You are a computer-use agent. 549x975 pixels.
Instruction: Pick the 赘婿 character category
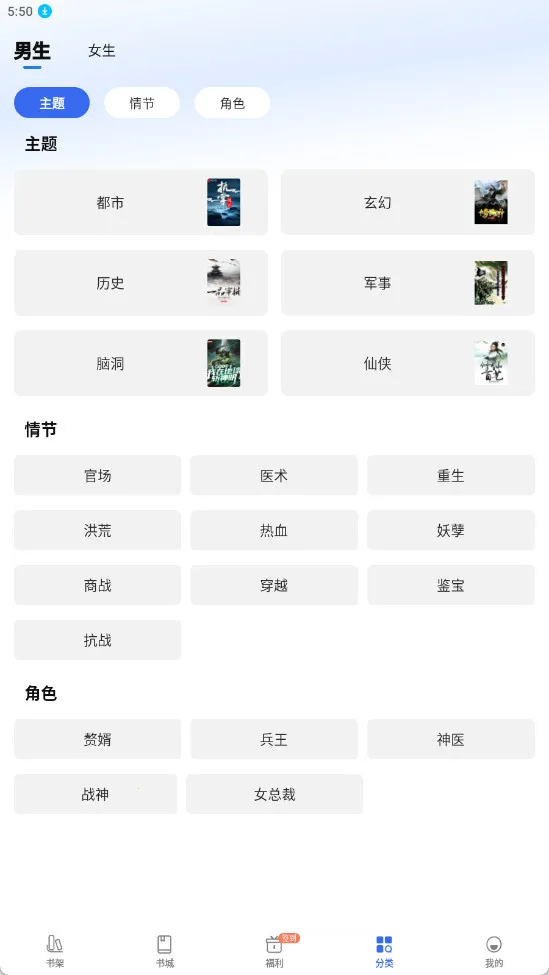tap(98, 739)
